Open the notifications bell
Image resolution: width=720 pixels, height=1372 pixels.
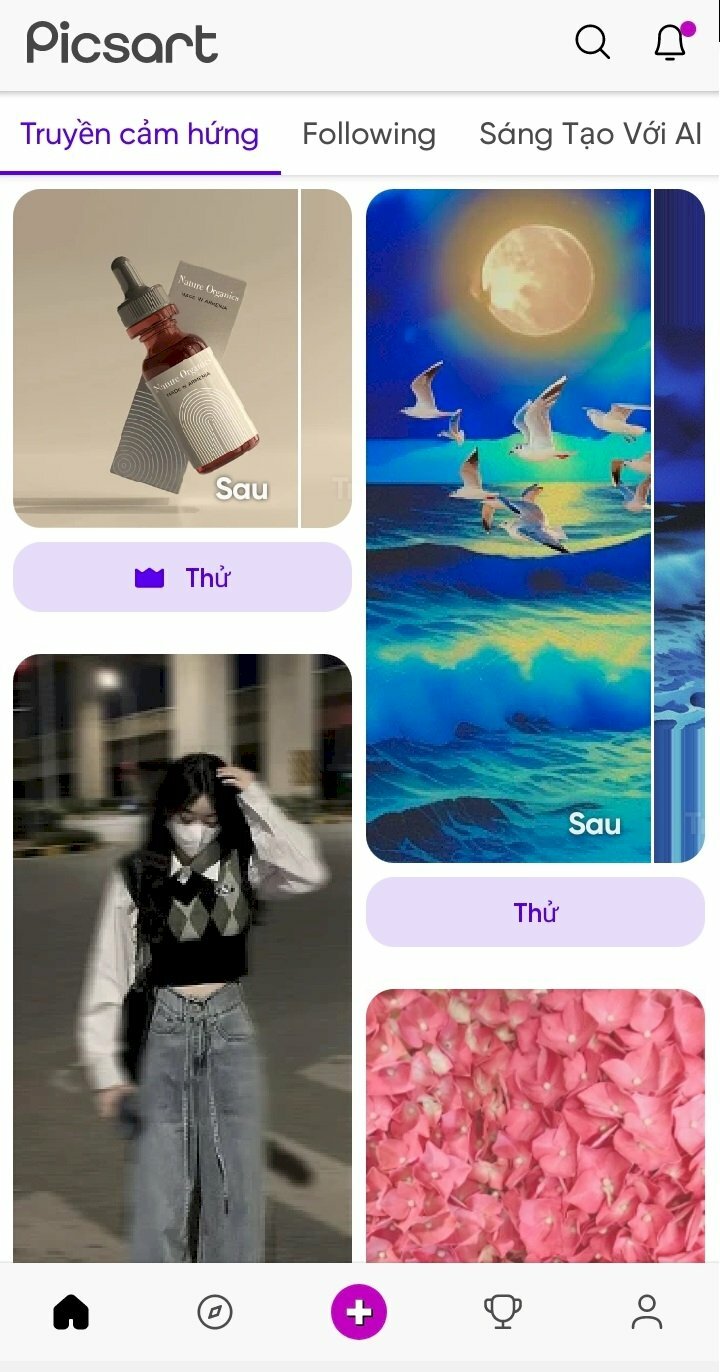[670, 43]
